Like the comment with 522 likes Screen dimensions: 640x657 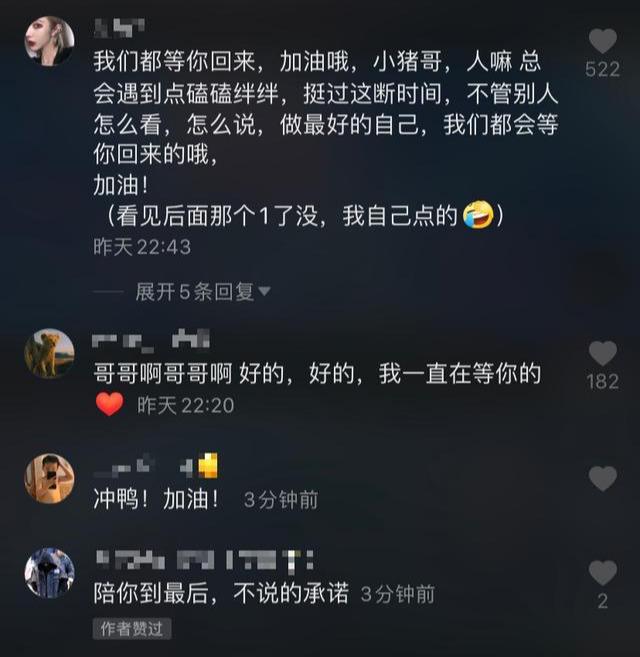(x=602, y=42)
